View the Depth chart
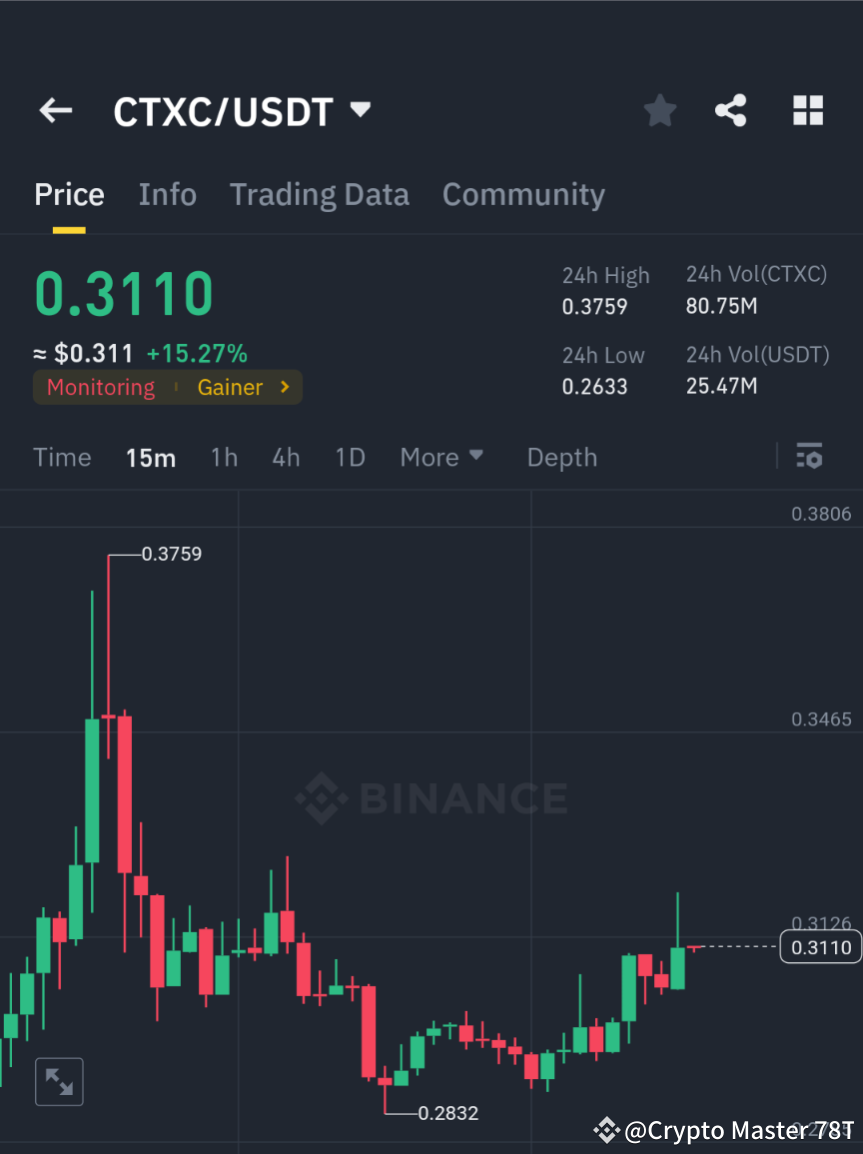 pos(562,457)
